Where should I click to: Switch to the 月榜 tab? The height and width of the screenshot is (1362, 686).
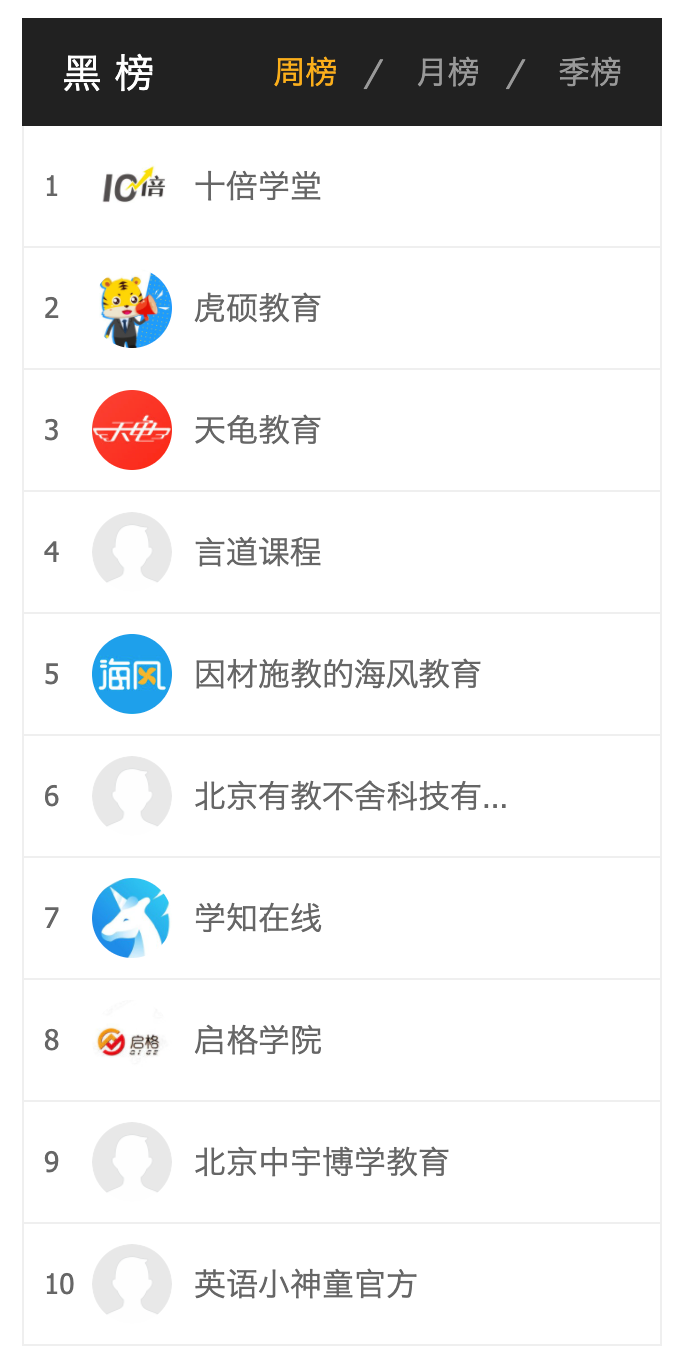pyautogui.click(x=447, y=72)
